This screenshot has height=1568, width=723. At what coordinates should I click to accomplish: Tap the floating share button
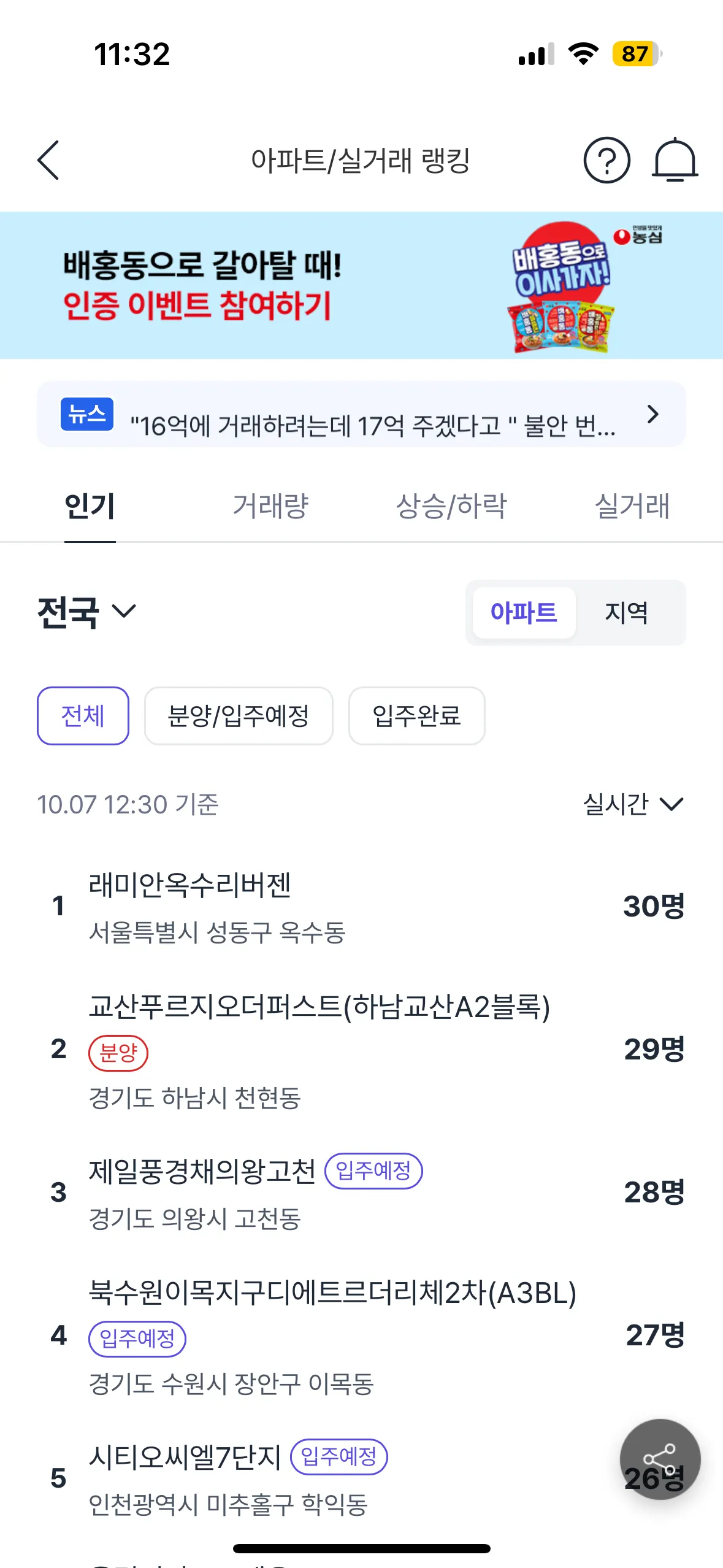click(660, 1459)
